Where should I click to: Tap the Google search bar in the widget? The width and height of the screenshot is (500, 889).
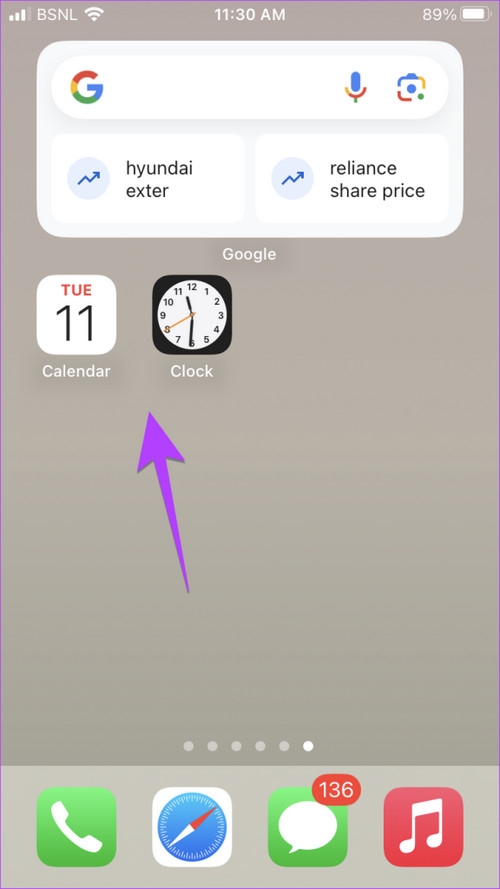pyautogui.click(x=249, y=87)
